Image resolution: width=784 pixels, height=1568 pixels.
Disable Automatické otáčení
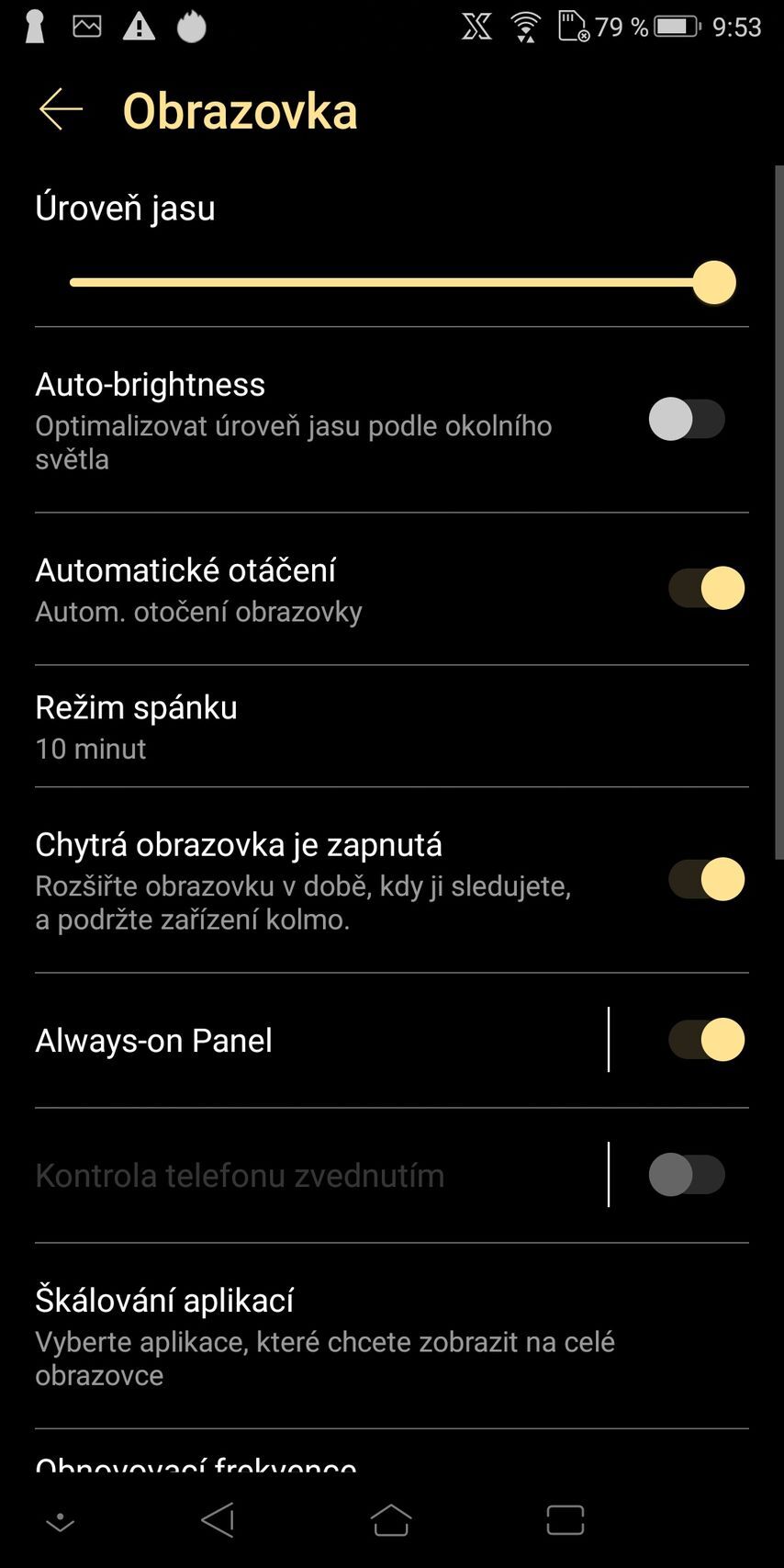click(704, 588)
